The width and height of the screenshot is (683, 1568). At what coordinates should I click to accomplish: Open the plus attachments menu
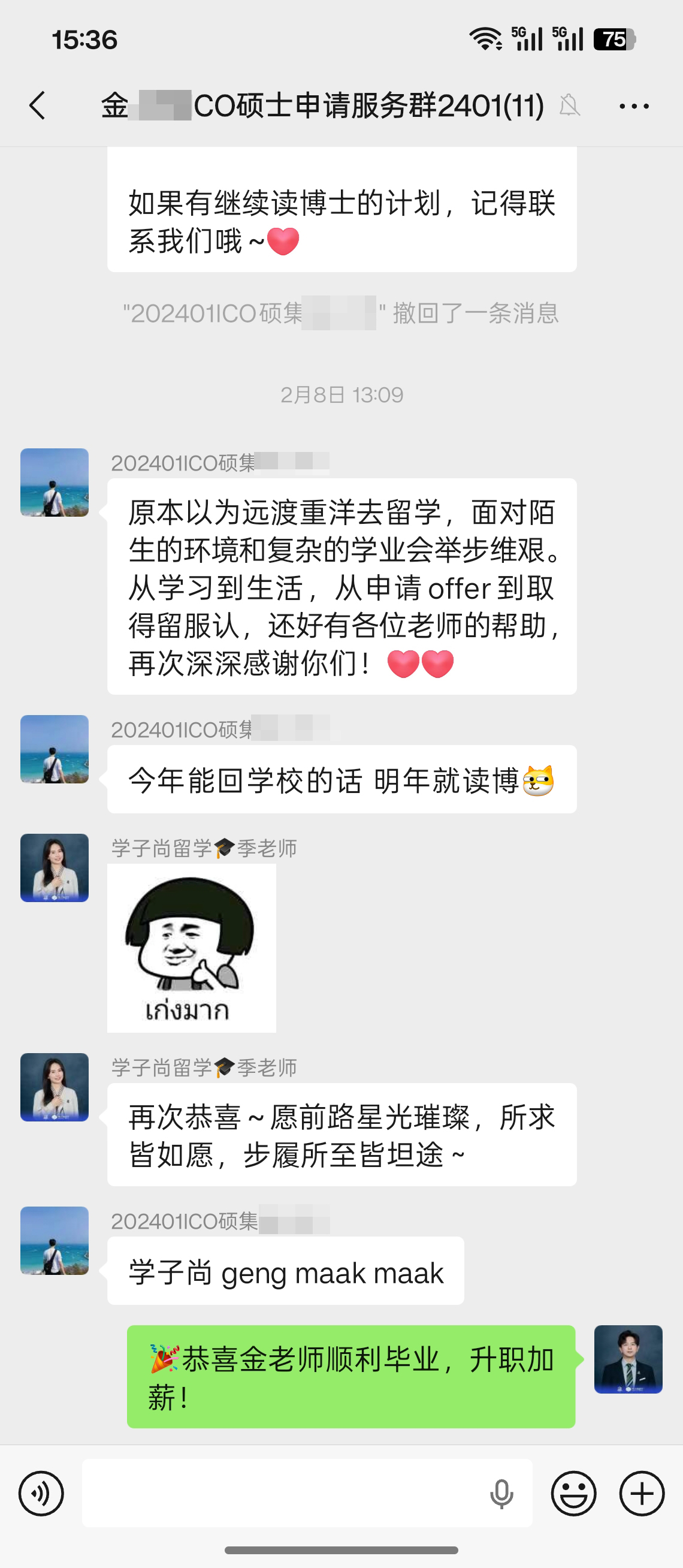(642, 1493)
